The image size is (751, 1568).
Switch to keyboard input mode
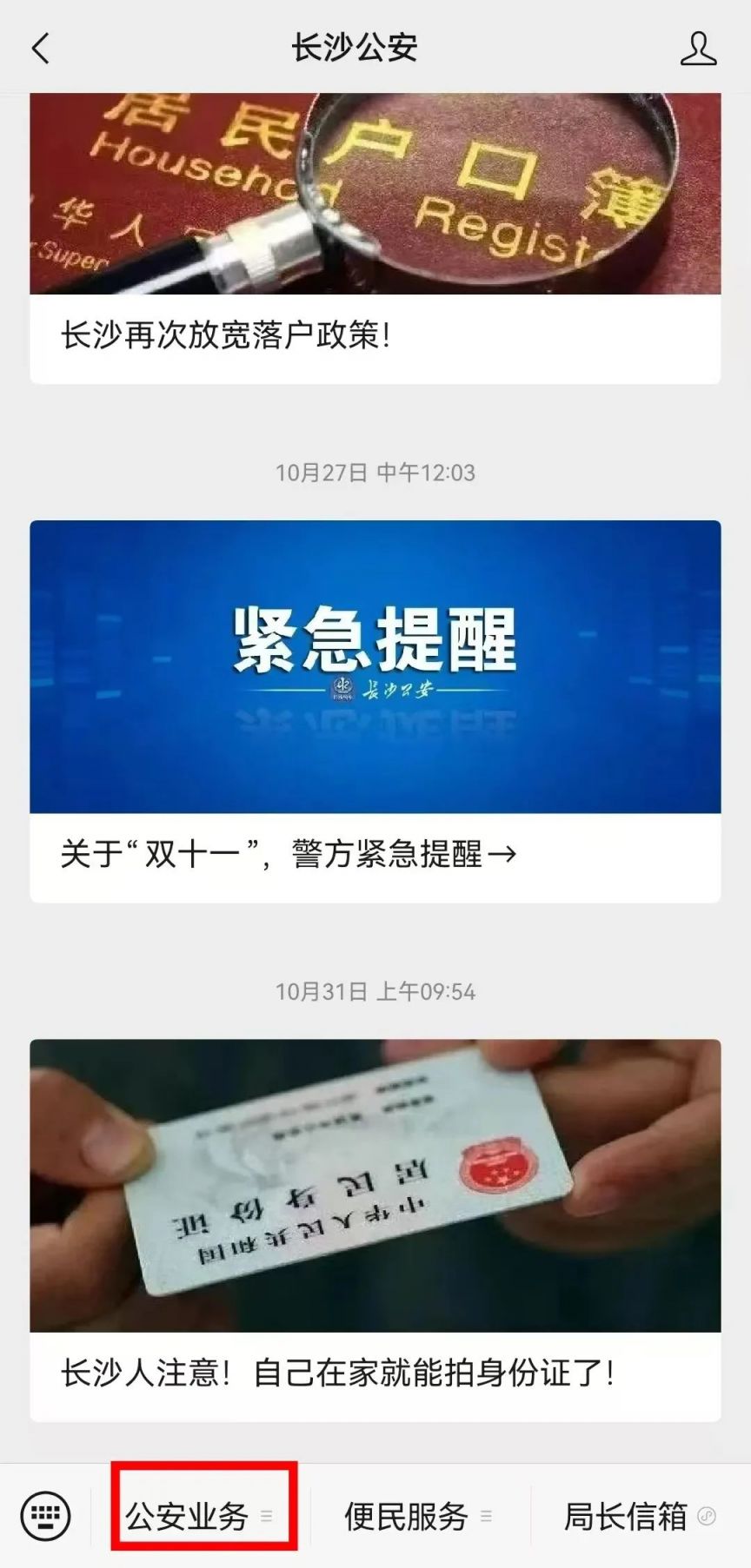point(45,1516)
